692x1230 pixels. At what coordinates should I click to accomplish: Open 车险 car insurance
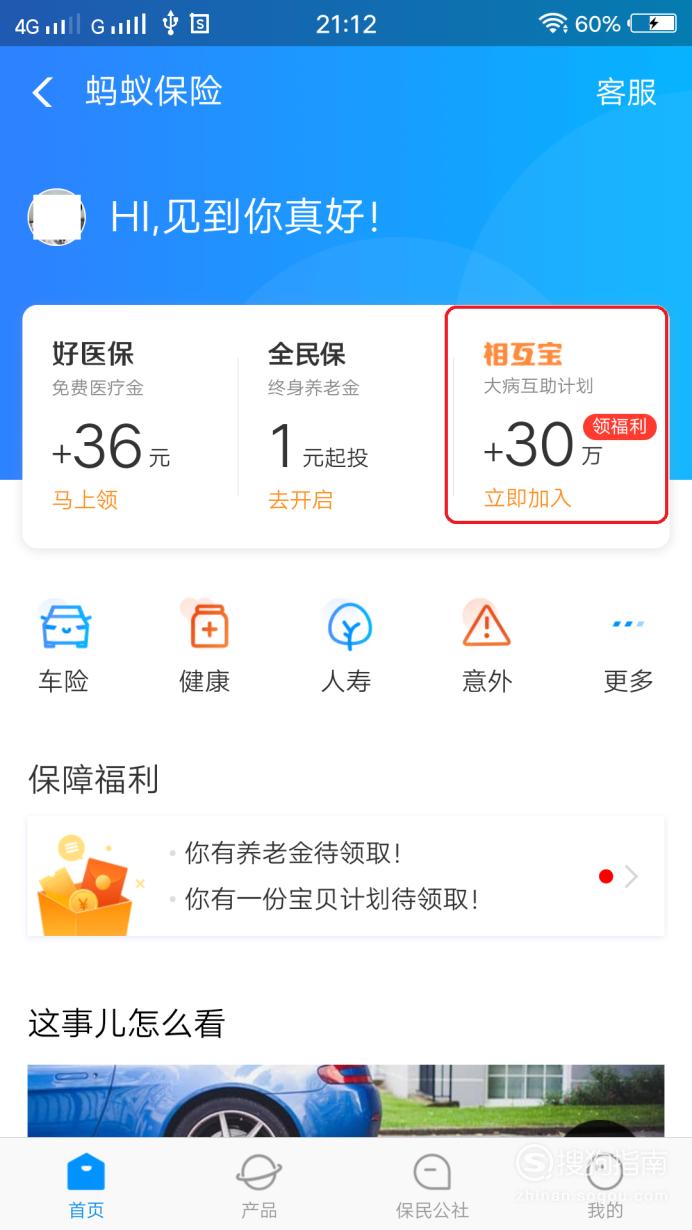tap(64, 645)
